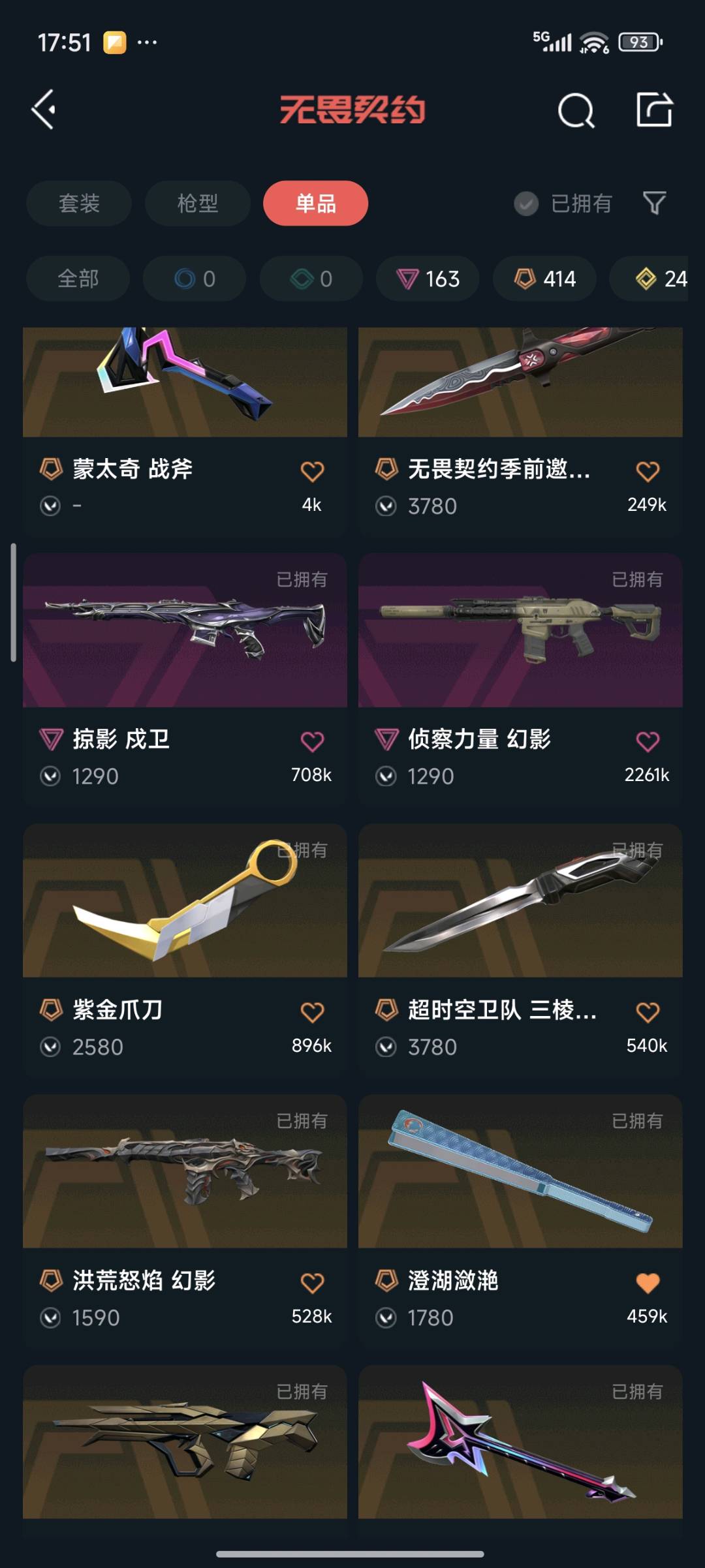The image size is (705, 1568).
Task: Unlike the 澄湖潋滟 skin
Action: click(648, 1283)
